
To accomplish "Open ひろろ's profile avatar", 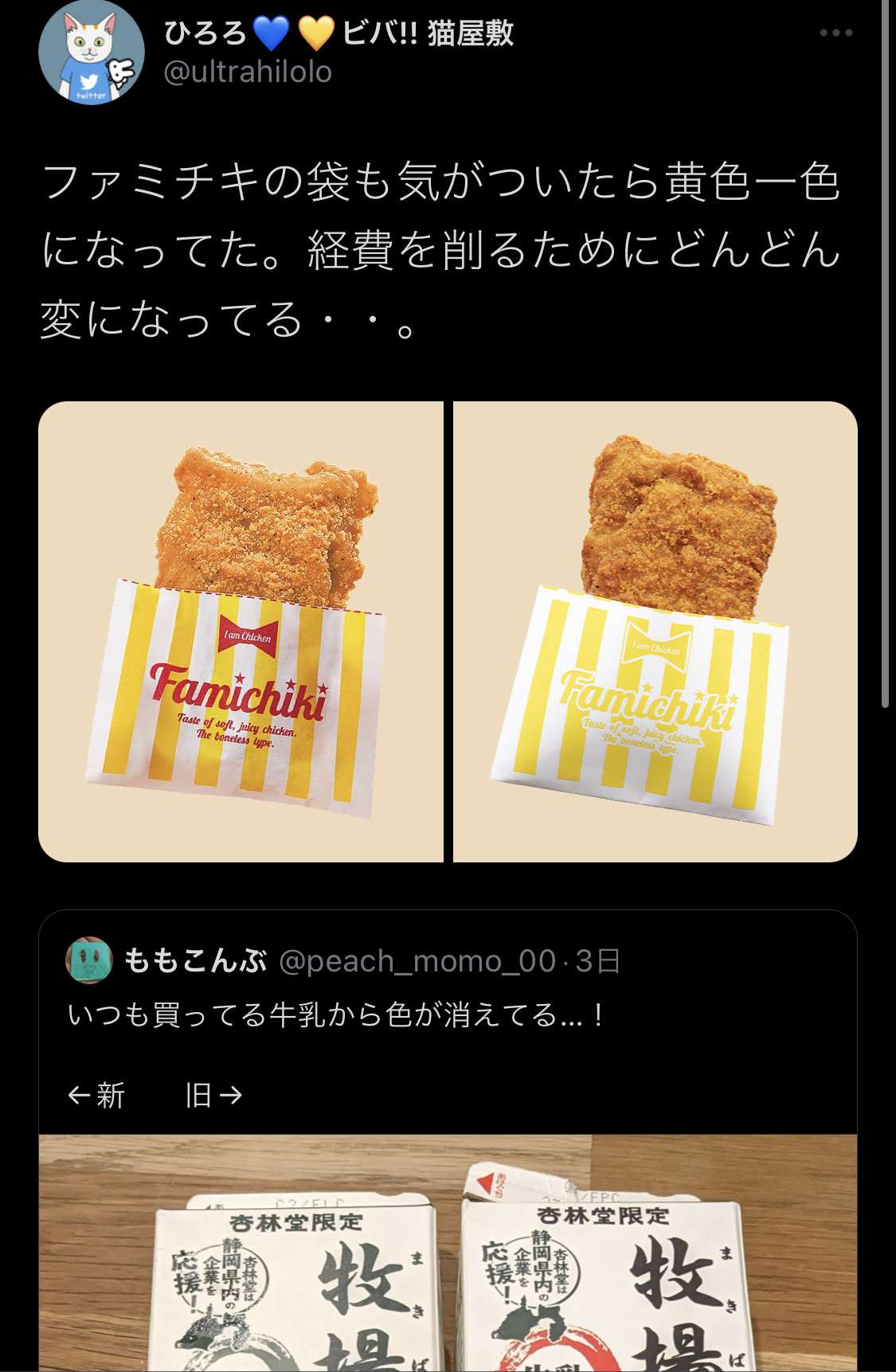I will 91,53.
